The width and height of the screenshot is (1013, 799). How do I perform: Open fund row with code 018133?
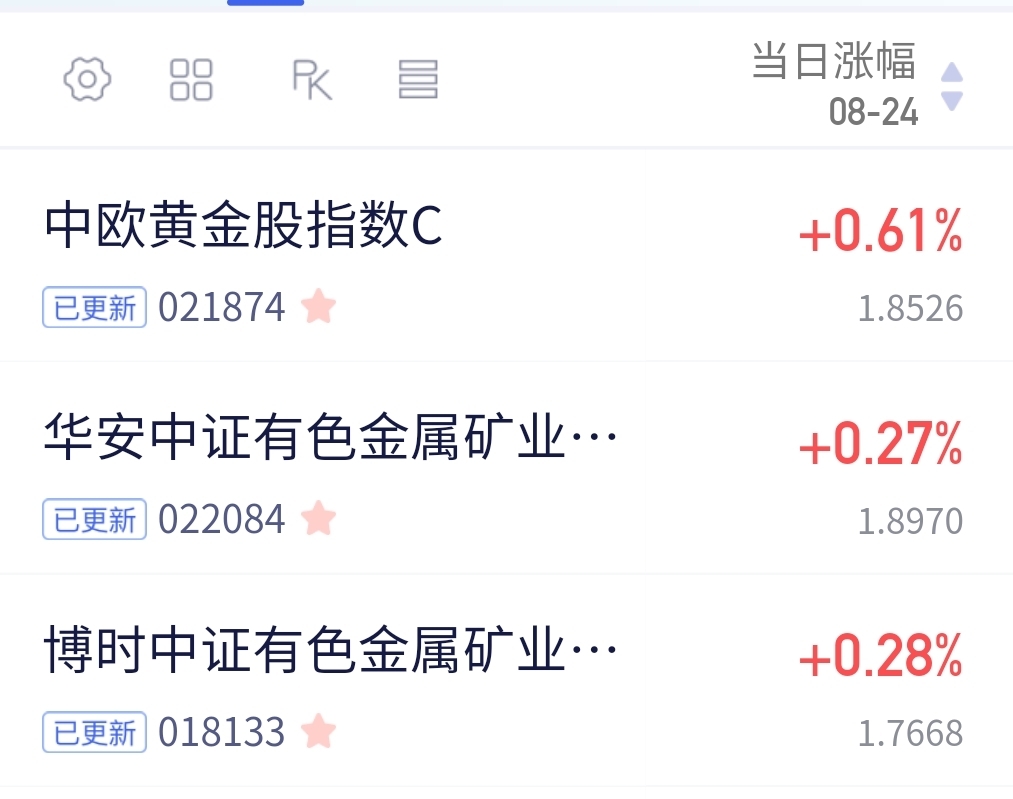point(506,681)
